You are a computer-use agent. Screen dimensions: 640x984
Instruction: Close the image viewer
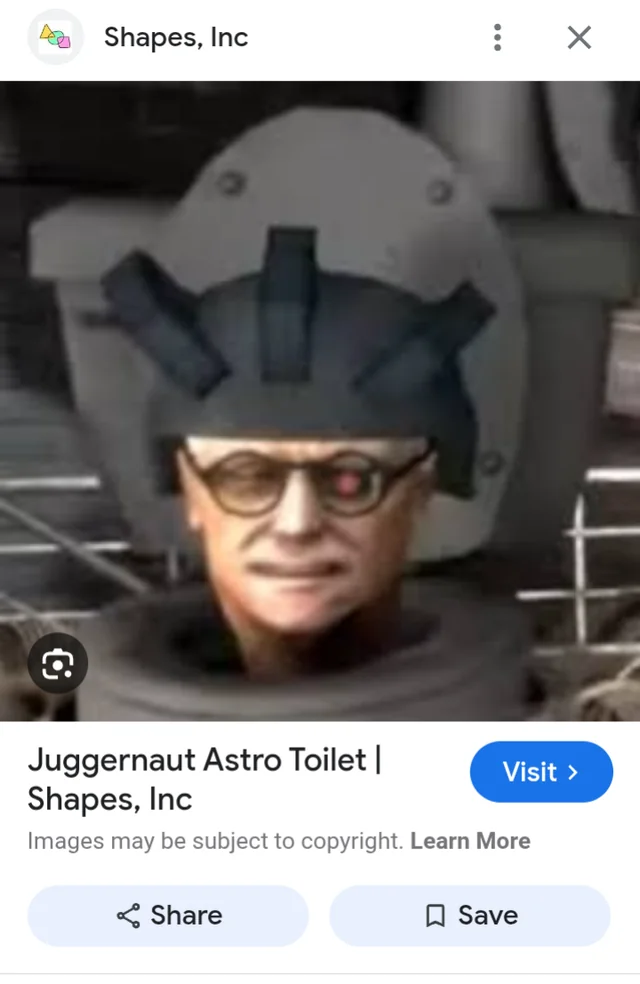click(x=579, y=38)
